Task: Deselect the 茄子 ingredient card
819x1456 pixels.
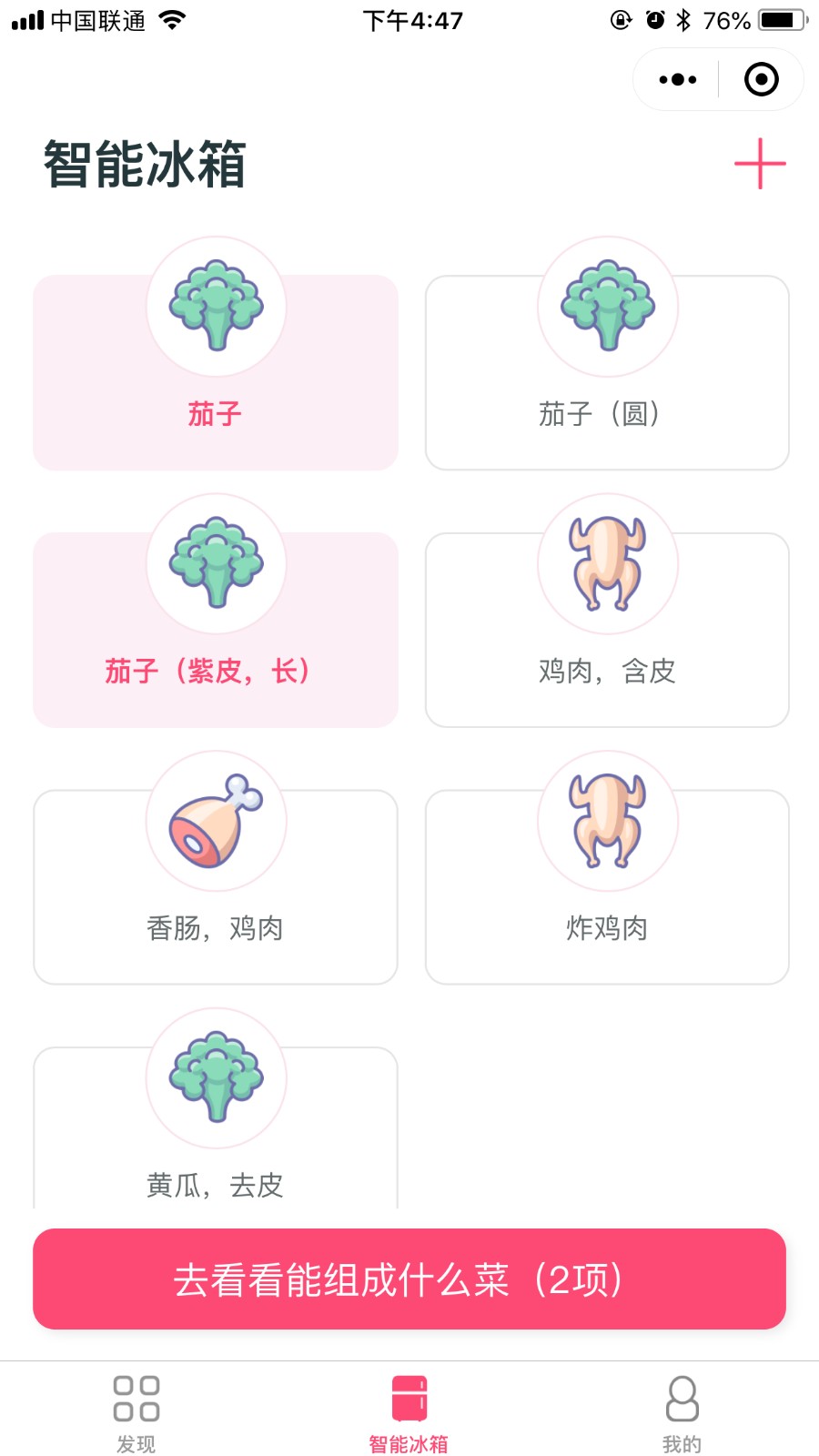Action: click(x=216, y=372)
